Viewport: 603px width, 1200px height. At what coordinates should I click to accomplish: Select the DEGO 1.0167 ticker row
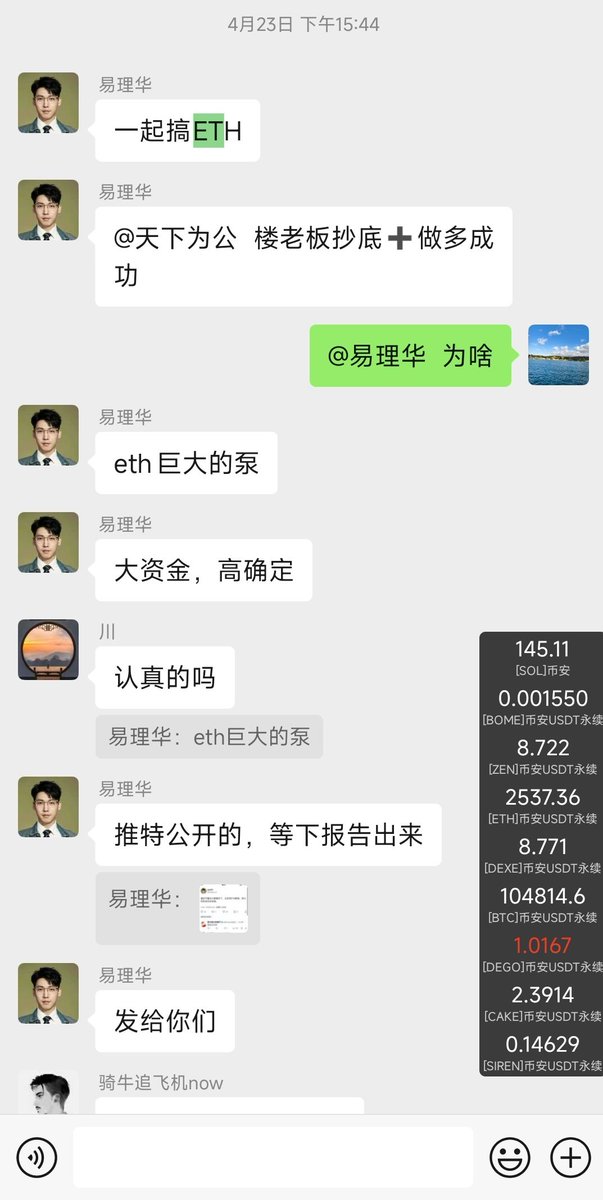(x=542, y=955)
